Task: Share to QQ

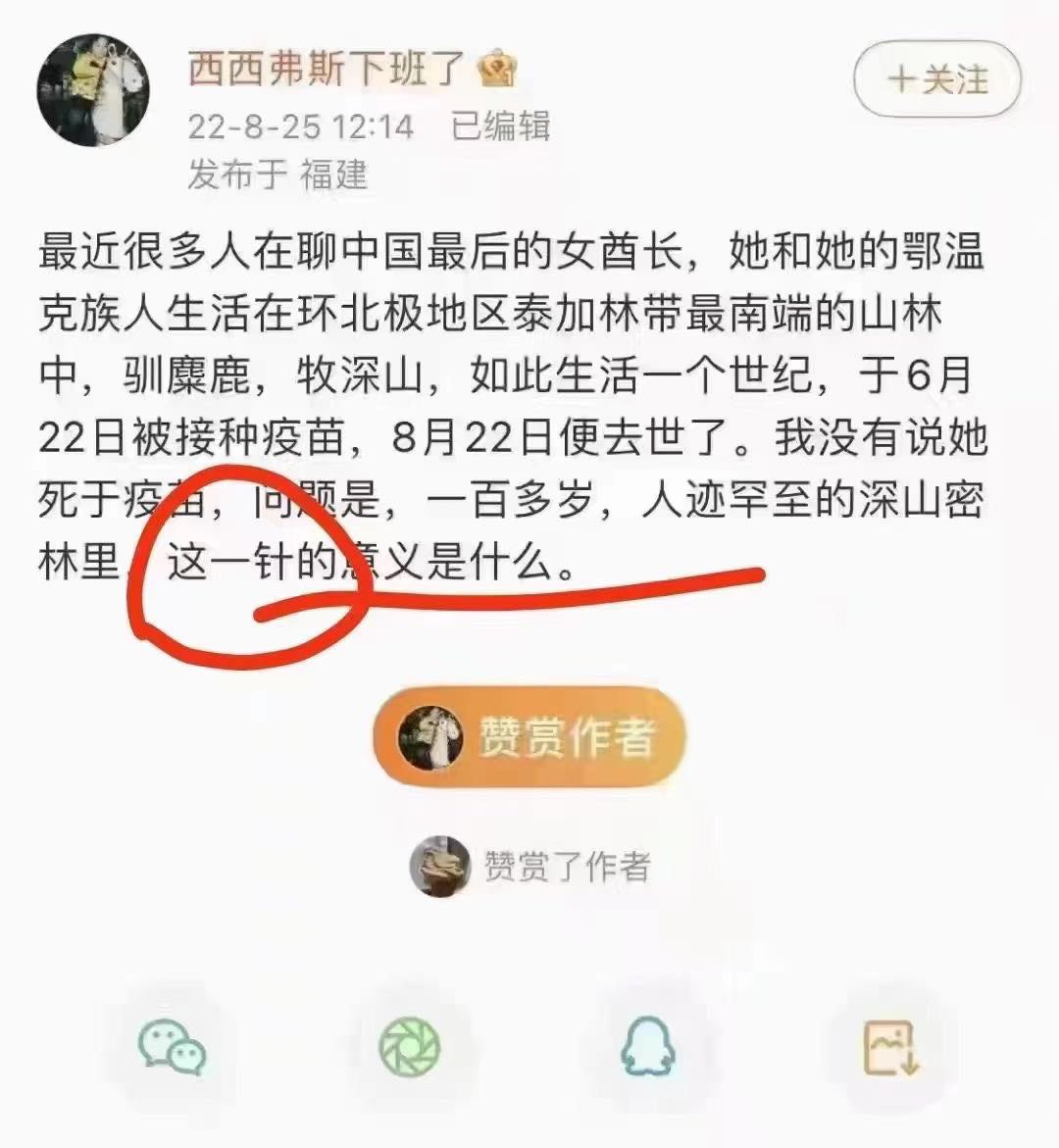Action: tap(647, 1048)
